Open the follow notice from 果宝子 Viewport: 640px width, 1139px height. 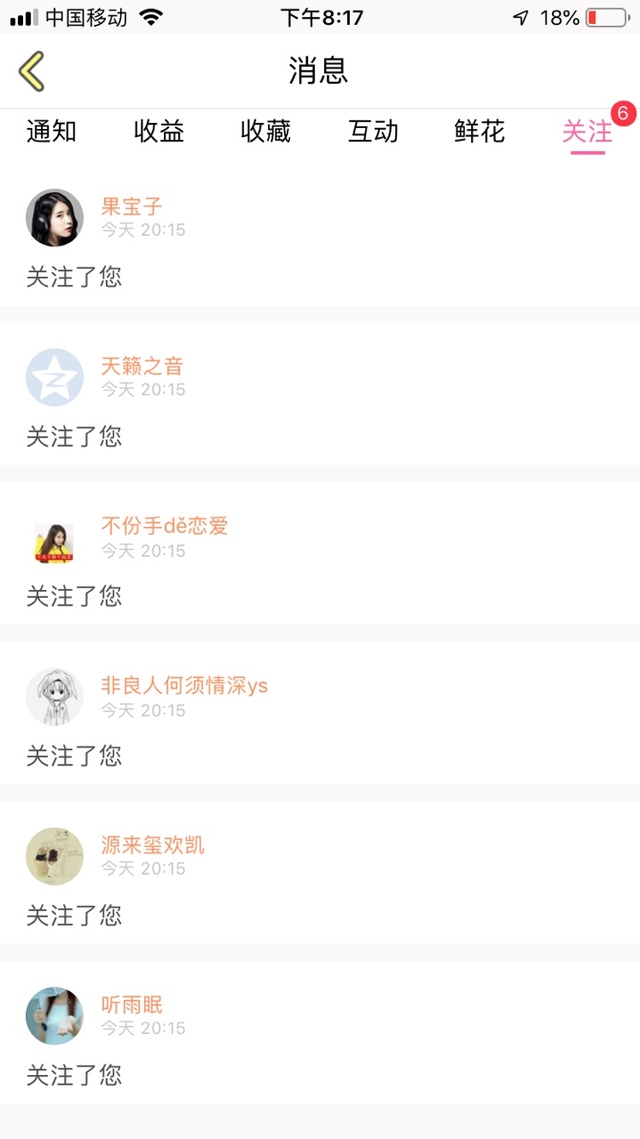click(x=320, y=241)
